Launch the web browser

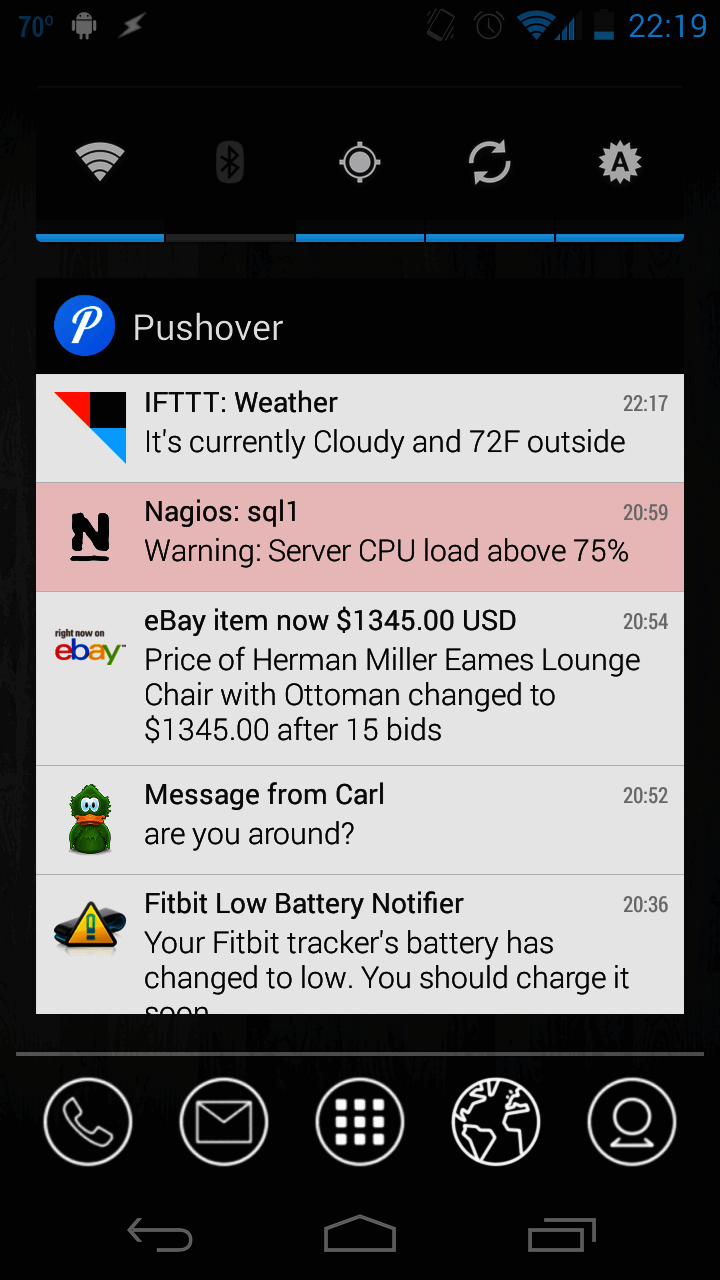(x=496, y=1122)
